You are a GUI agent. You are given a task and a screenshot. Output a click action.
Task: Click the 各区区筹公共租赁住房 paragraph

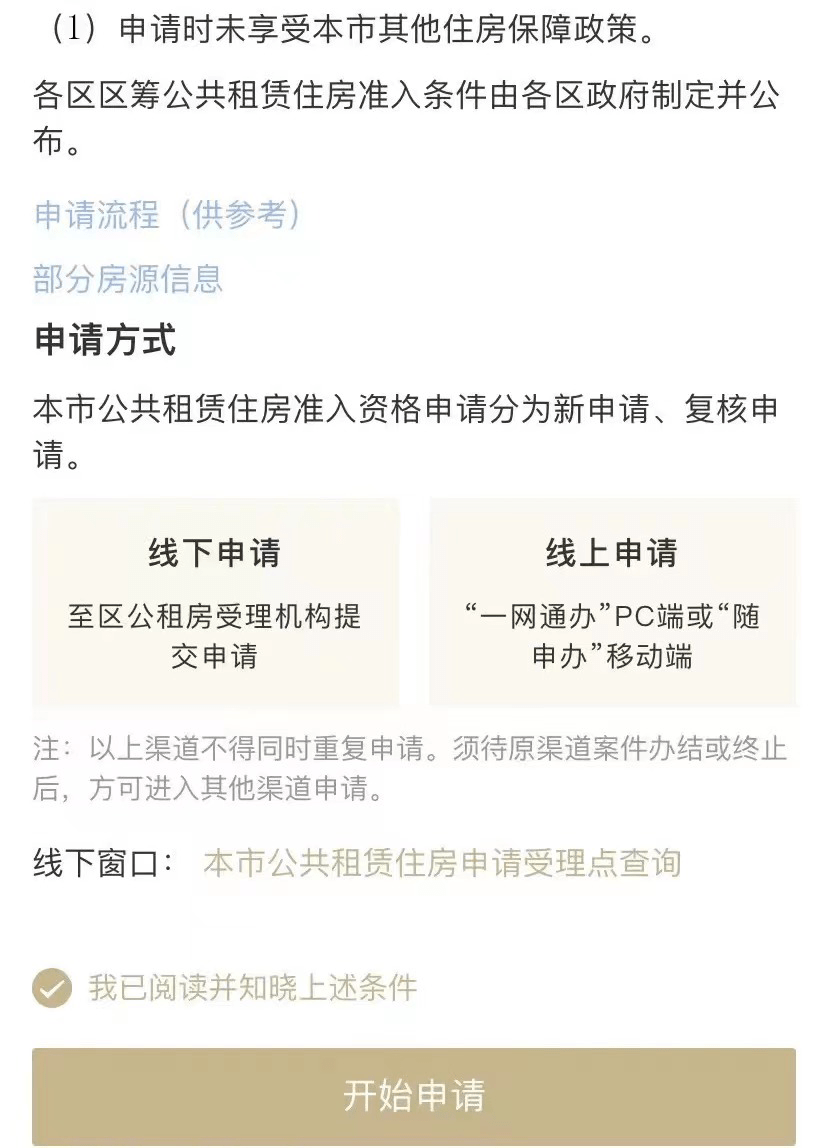tap(400, 117)
